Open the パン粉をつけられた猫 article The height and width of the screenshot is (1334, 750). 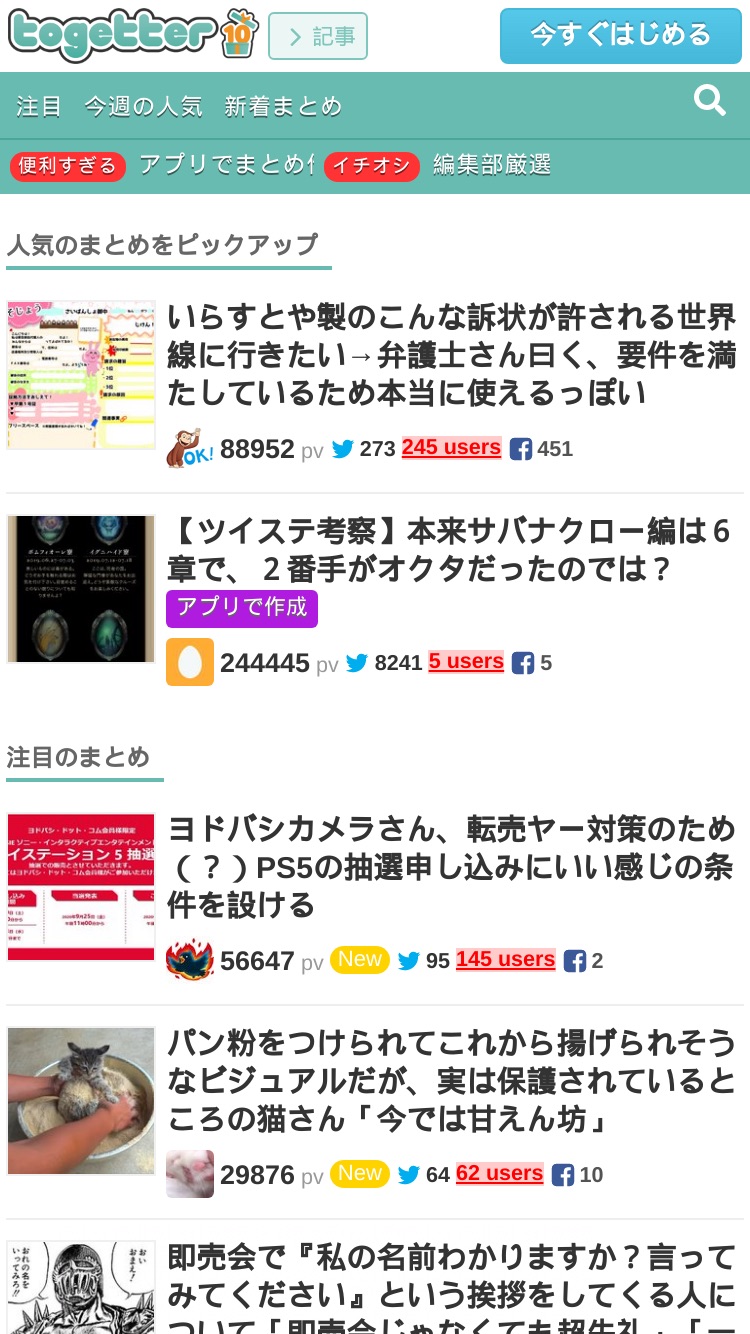pos(452,1081)
